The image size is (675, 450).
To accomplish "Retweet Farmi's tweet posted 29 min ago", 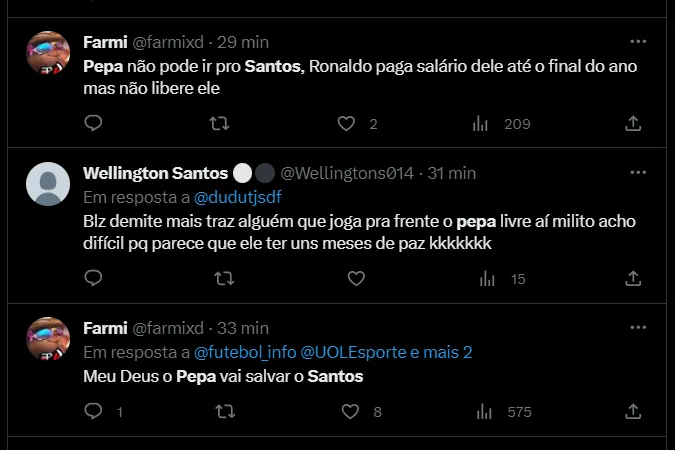I will pyautogui.click(x=220, y=123).
